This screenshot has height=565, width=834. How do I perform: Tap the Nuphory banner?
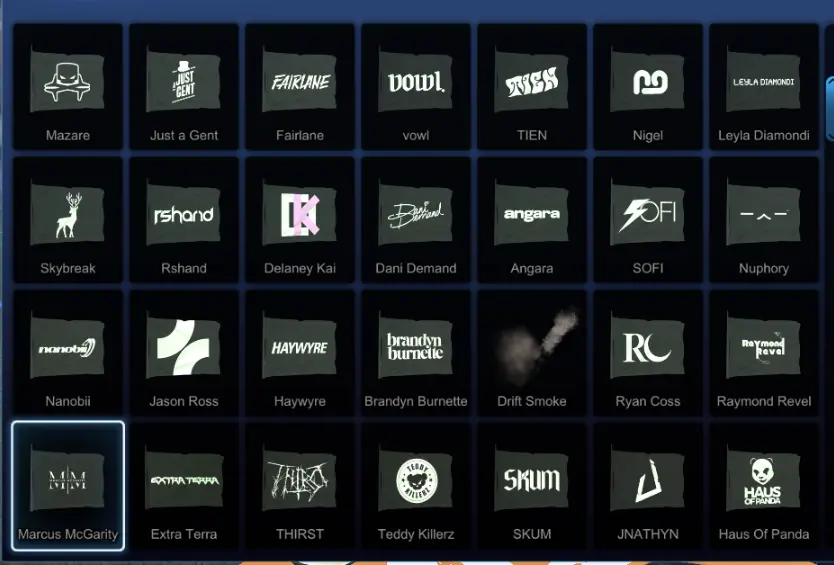pos(764,219)
